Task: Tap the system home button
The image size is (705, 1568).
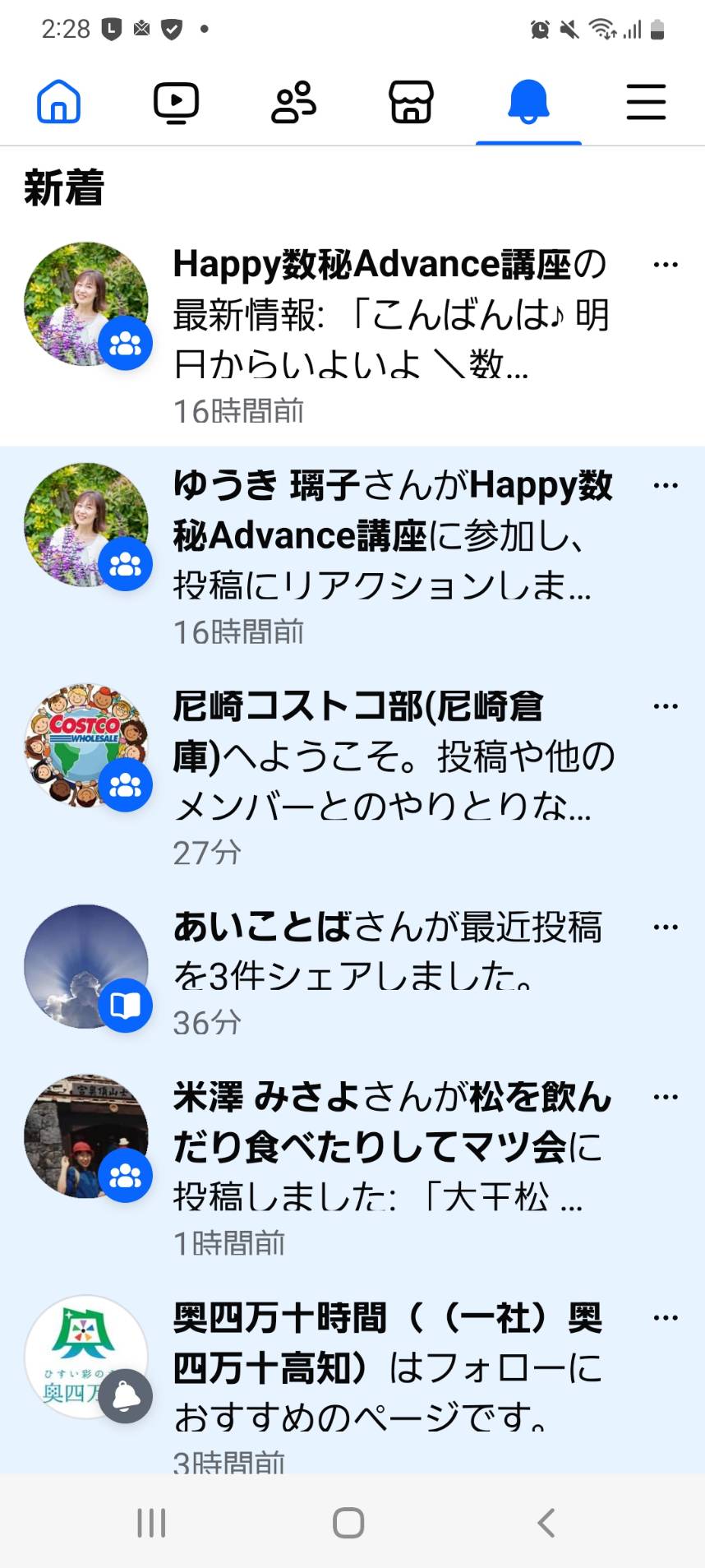Action: [x=348, y=1523]
